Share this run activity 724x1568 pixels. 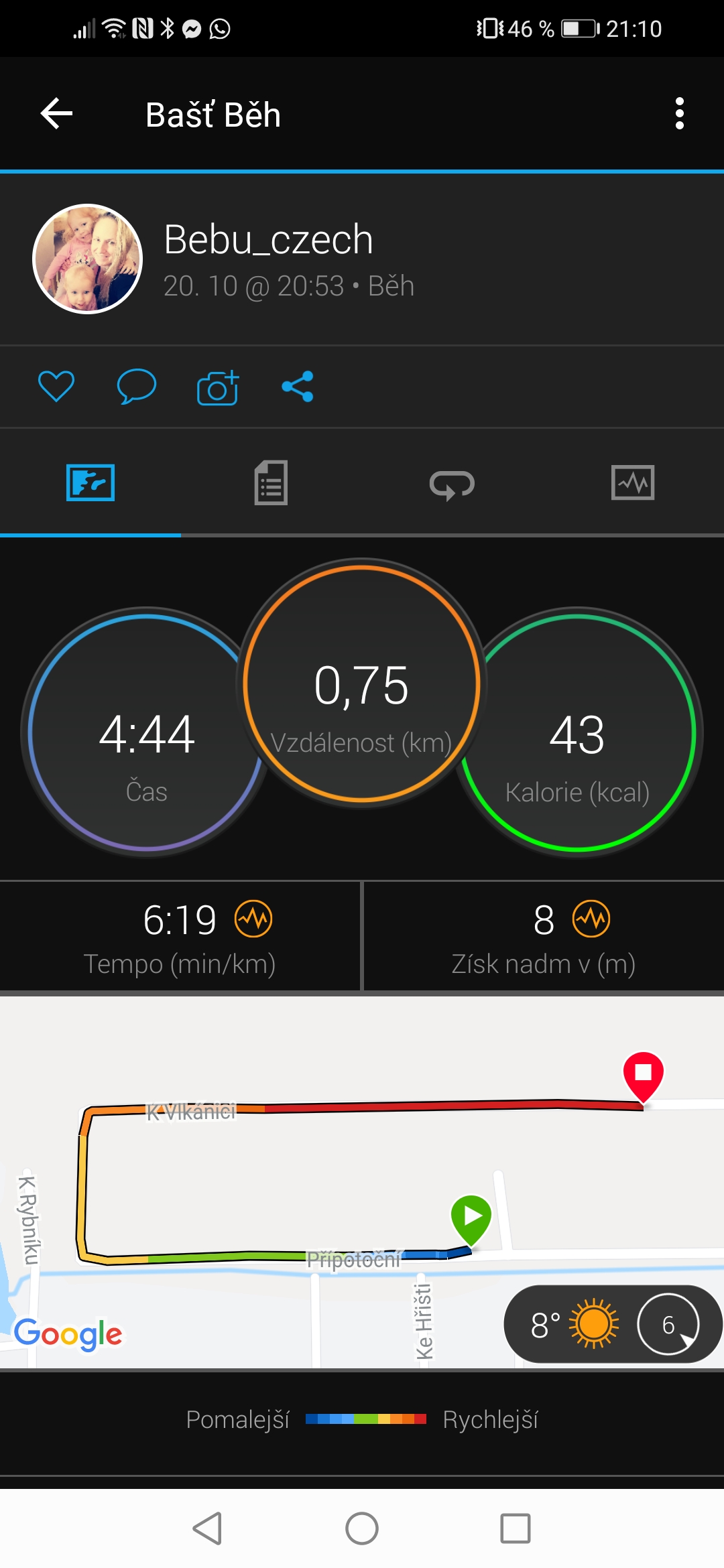click(298, 387)
